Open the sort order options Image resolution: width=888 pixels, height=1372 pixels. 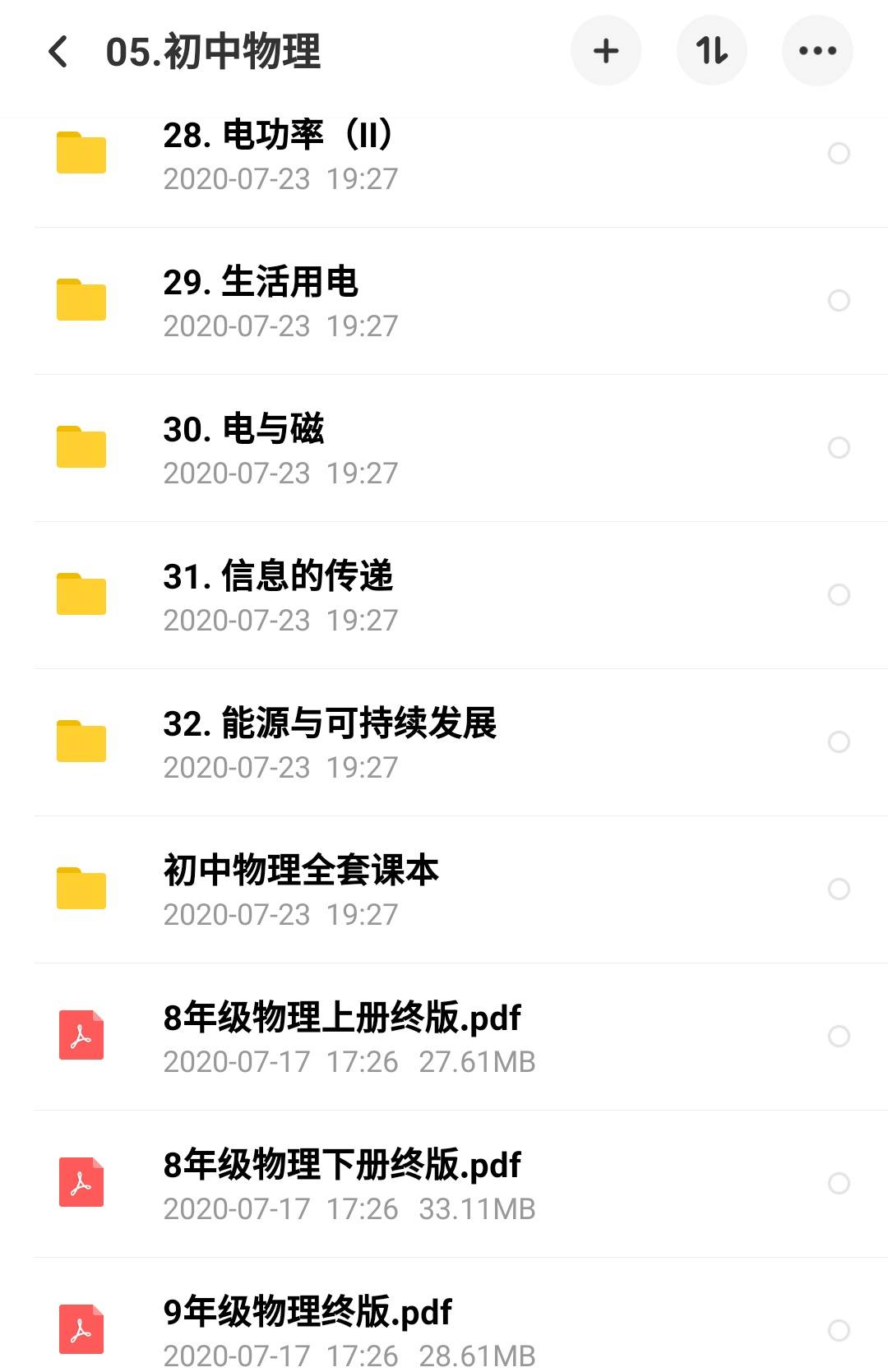[711, 51]
